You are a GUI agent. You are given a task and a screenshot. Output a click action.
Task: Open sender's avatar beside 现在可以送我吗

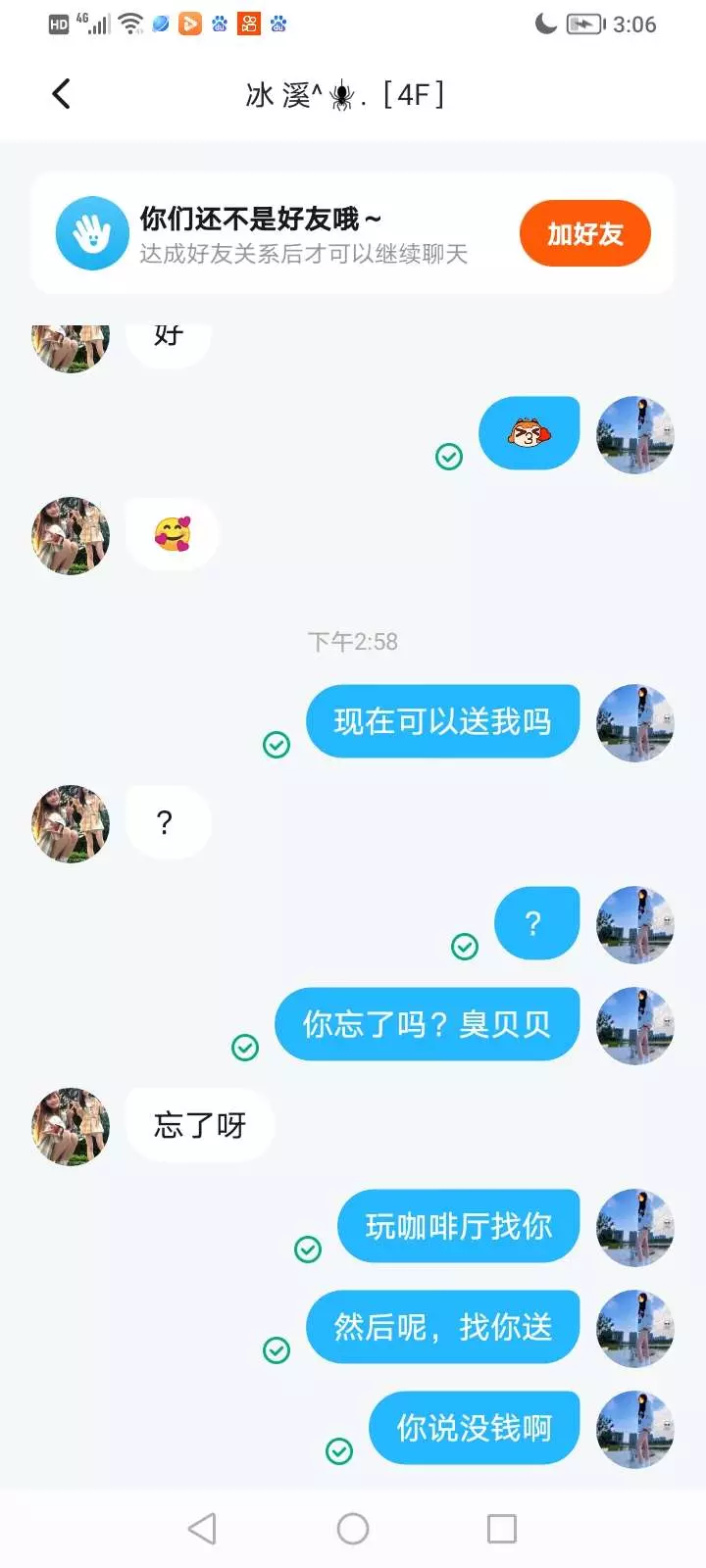pos(635,723)
